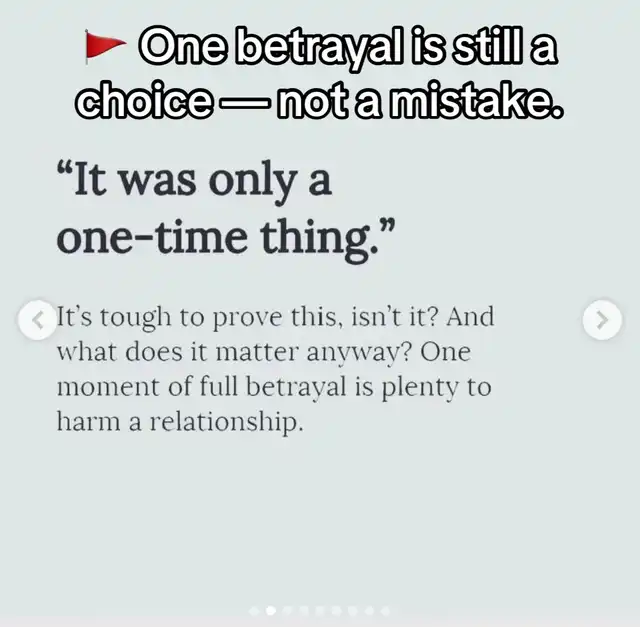Tap the slide page indicator dots

(x=319, y=609)
